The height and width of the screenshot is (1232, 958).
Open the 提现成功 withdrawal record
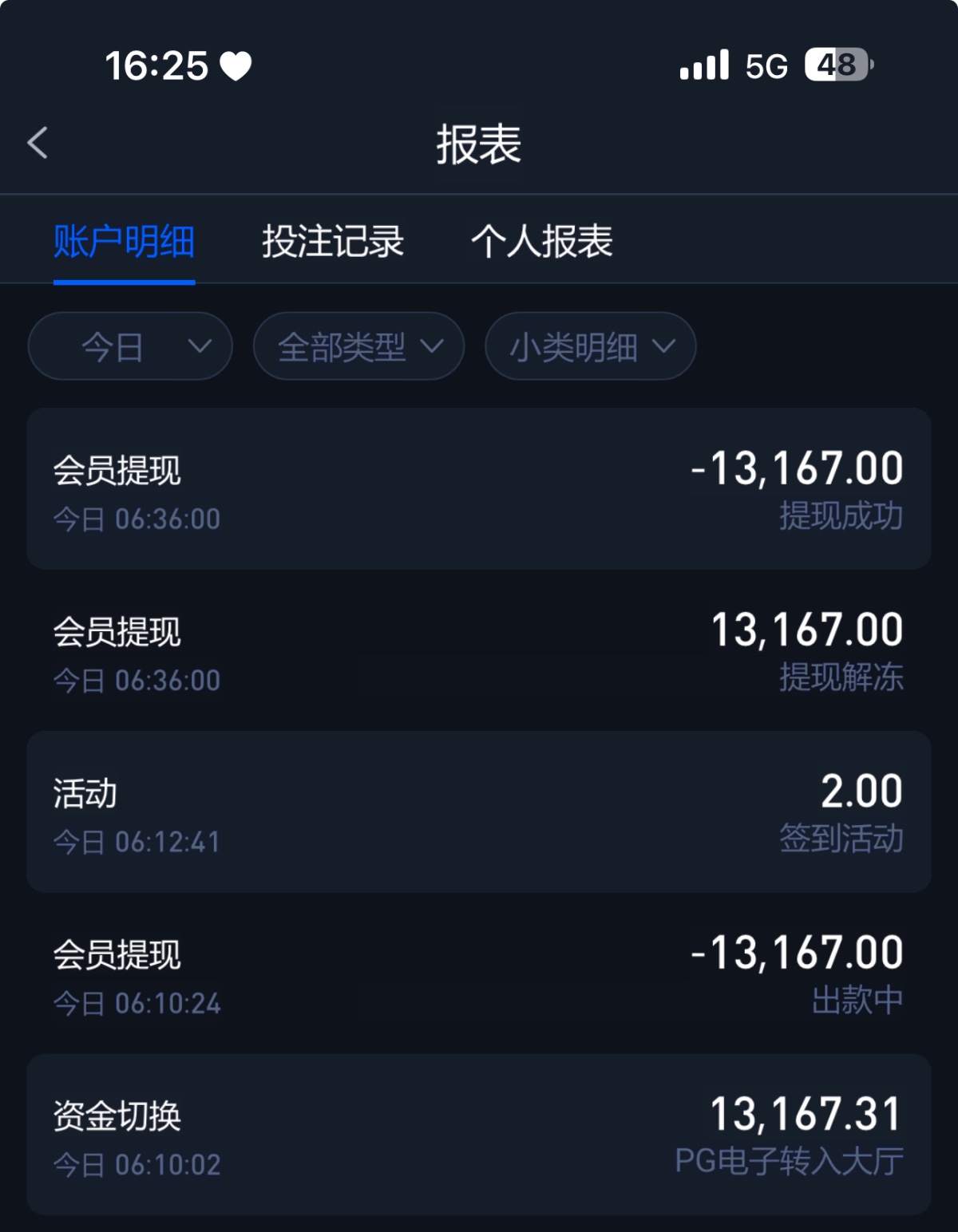(479, 488)
